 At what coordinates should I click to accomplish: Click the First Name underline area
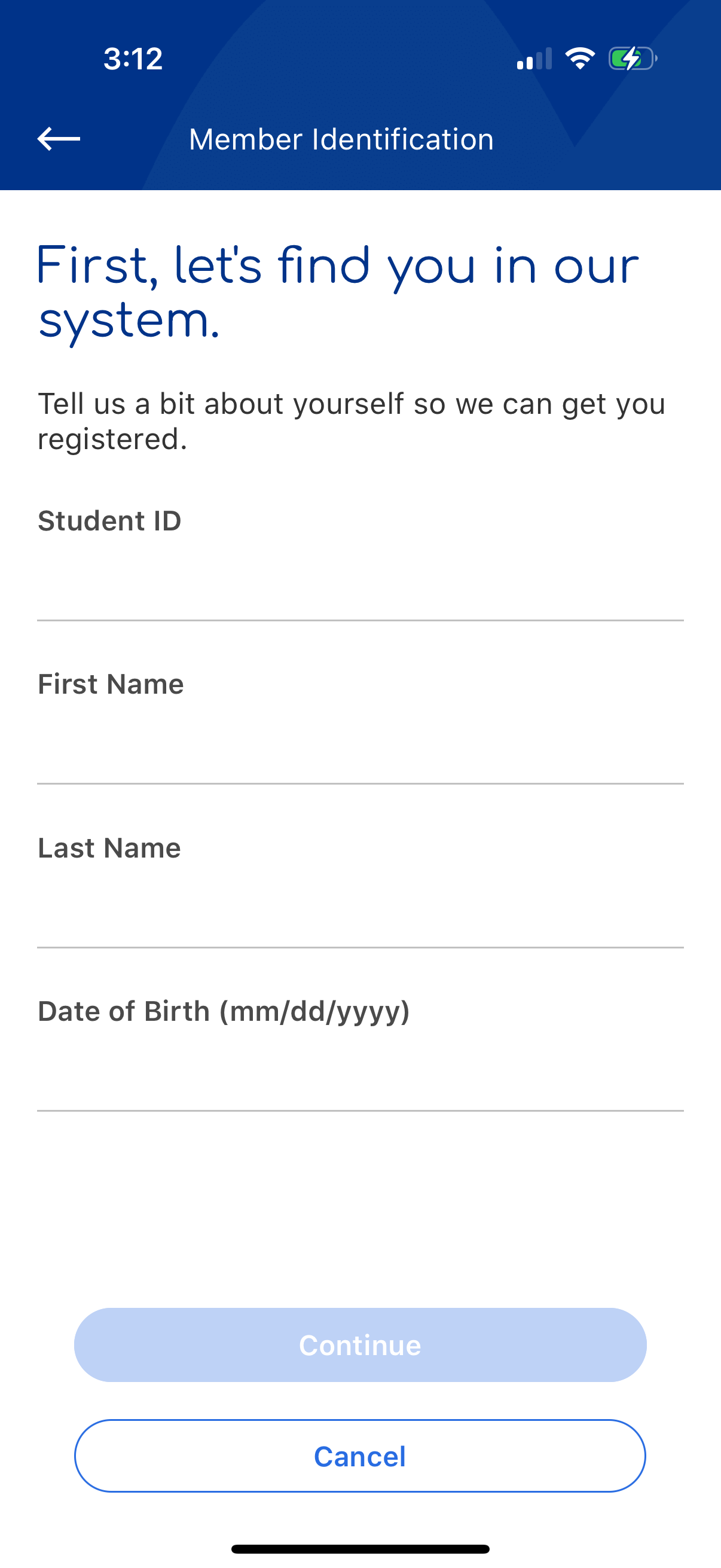coord(360,783)
